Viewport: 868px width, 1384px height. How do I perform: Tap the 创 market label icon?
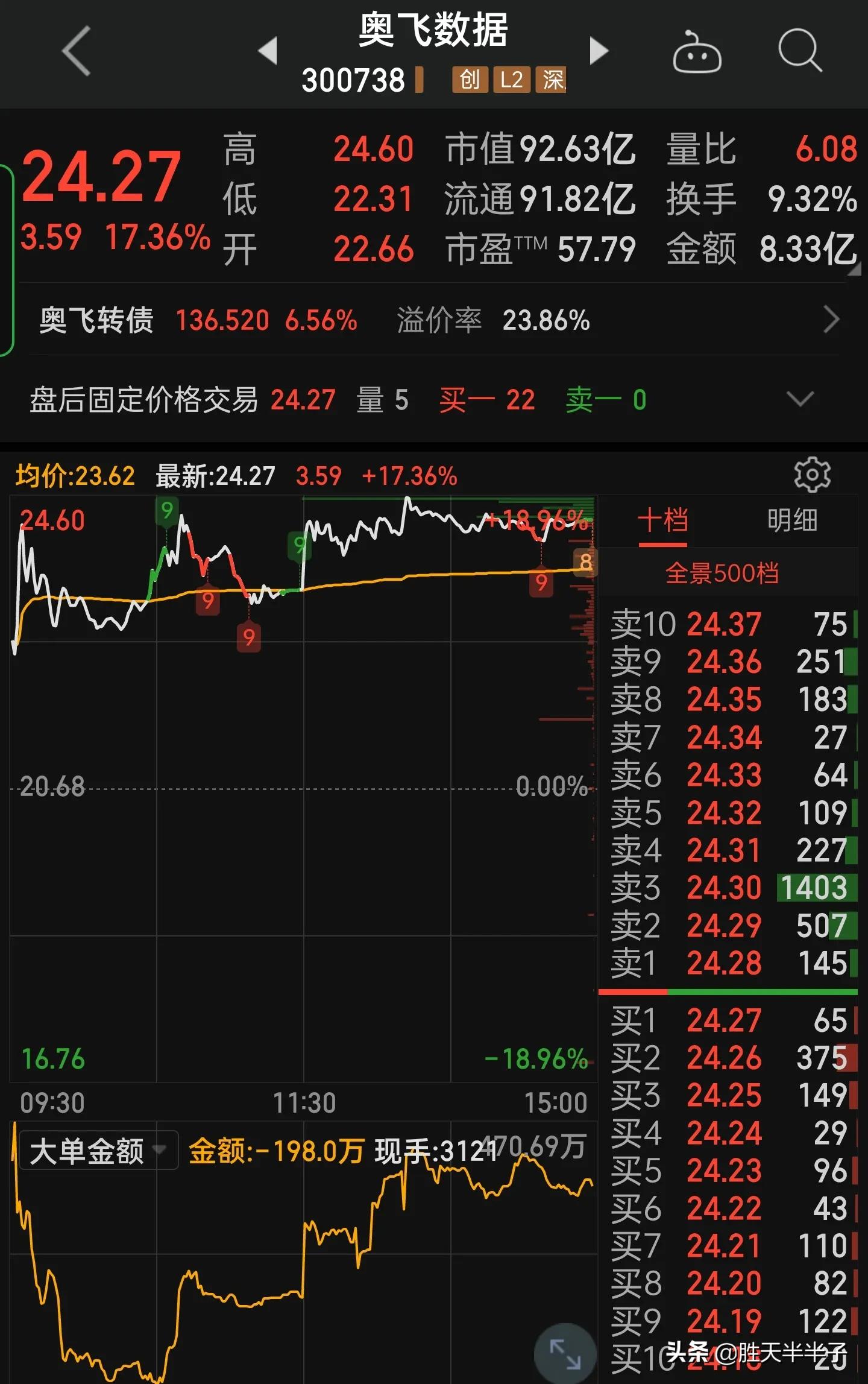(470, 80)
